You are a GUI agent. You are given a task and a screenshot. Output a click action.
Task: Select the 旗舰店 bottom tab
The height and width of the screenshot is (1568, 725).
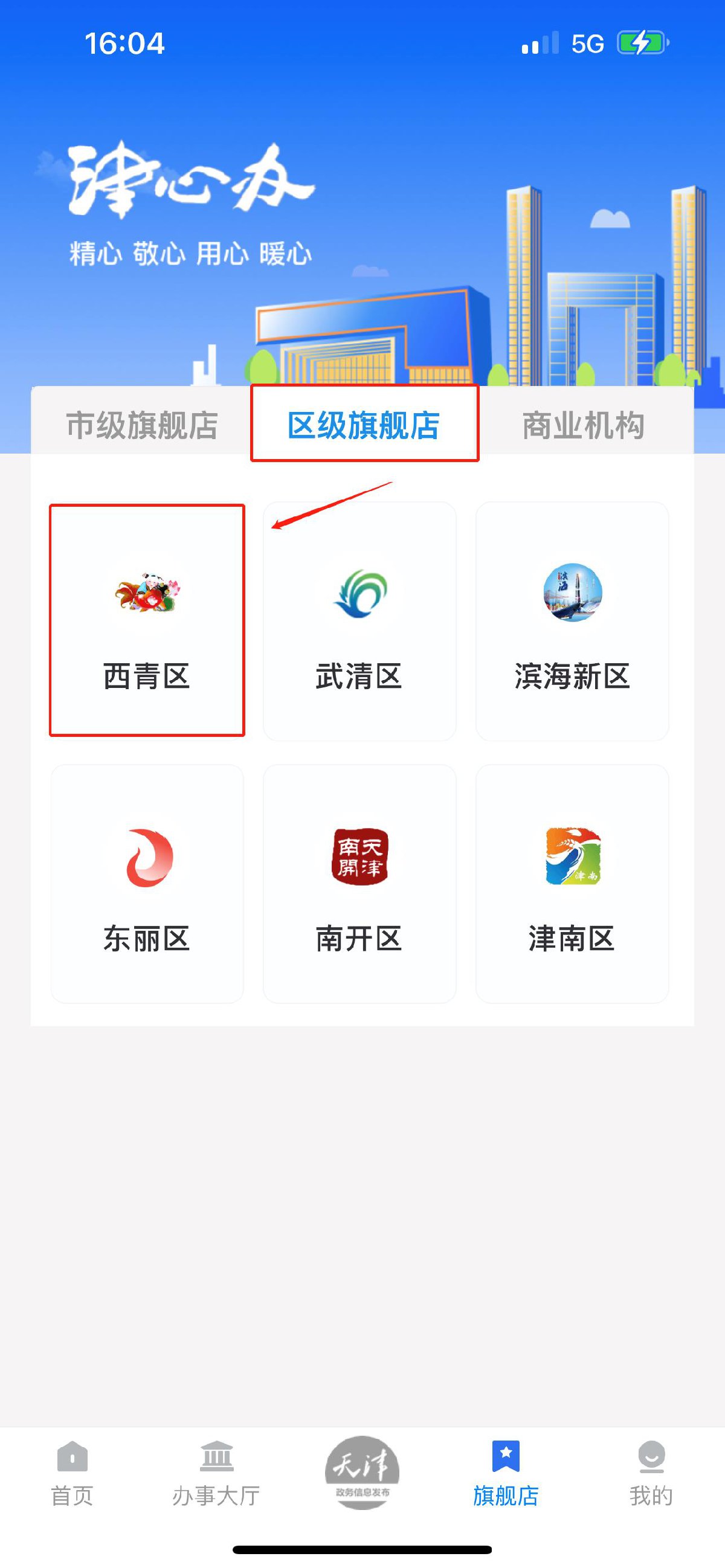[506, 1473]
